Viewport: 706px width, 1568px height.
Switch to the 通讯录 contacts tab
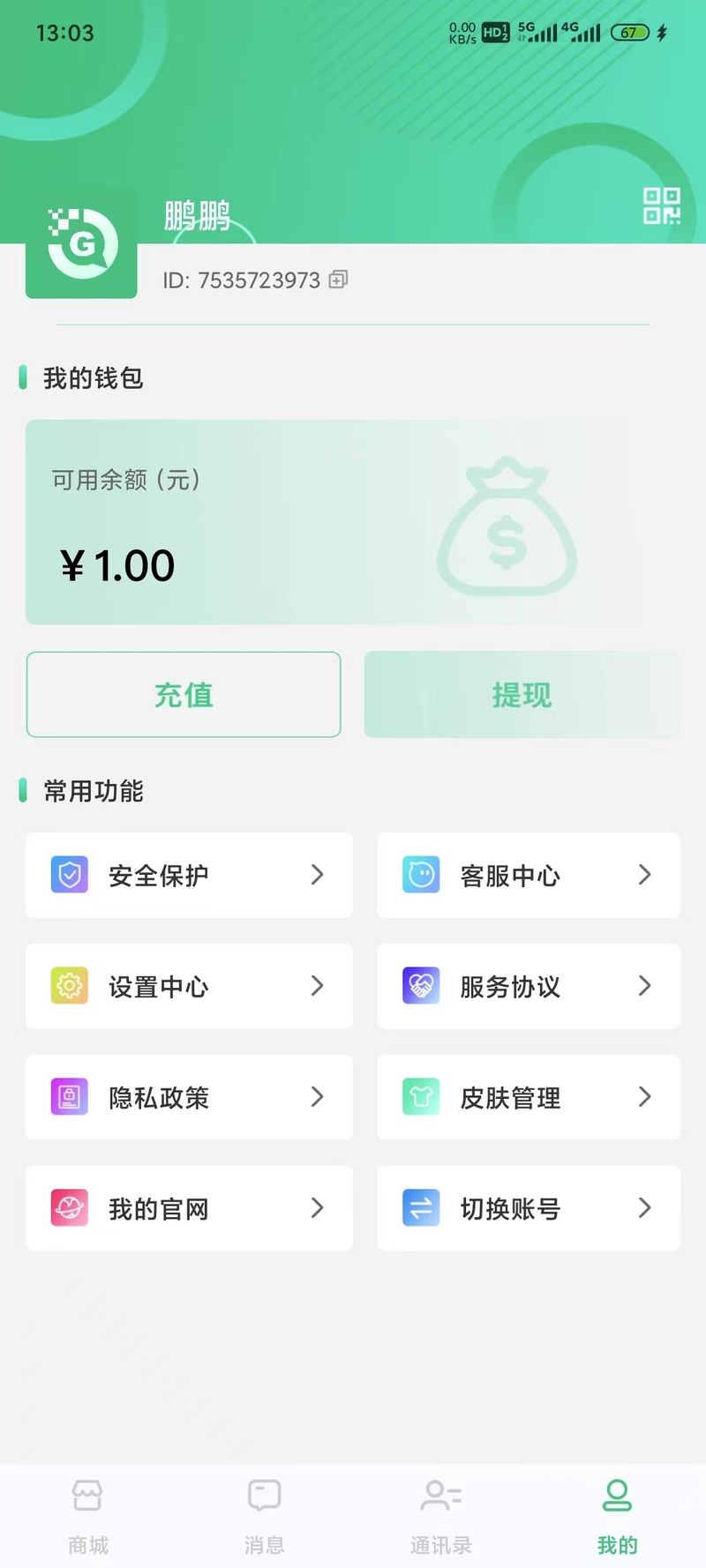(x=441, y=1517)
